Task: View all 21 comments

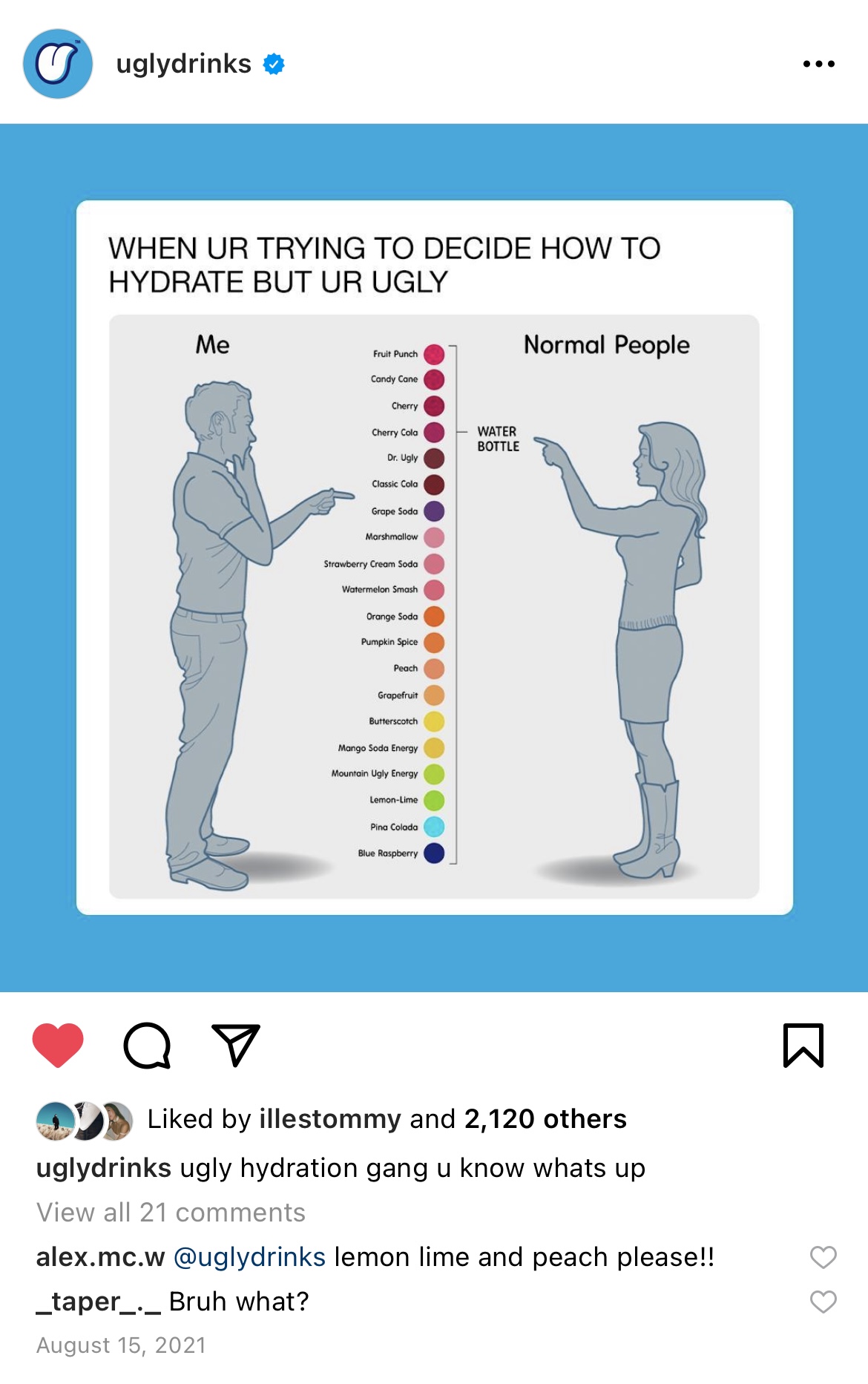Action: 171,1213
